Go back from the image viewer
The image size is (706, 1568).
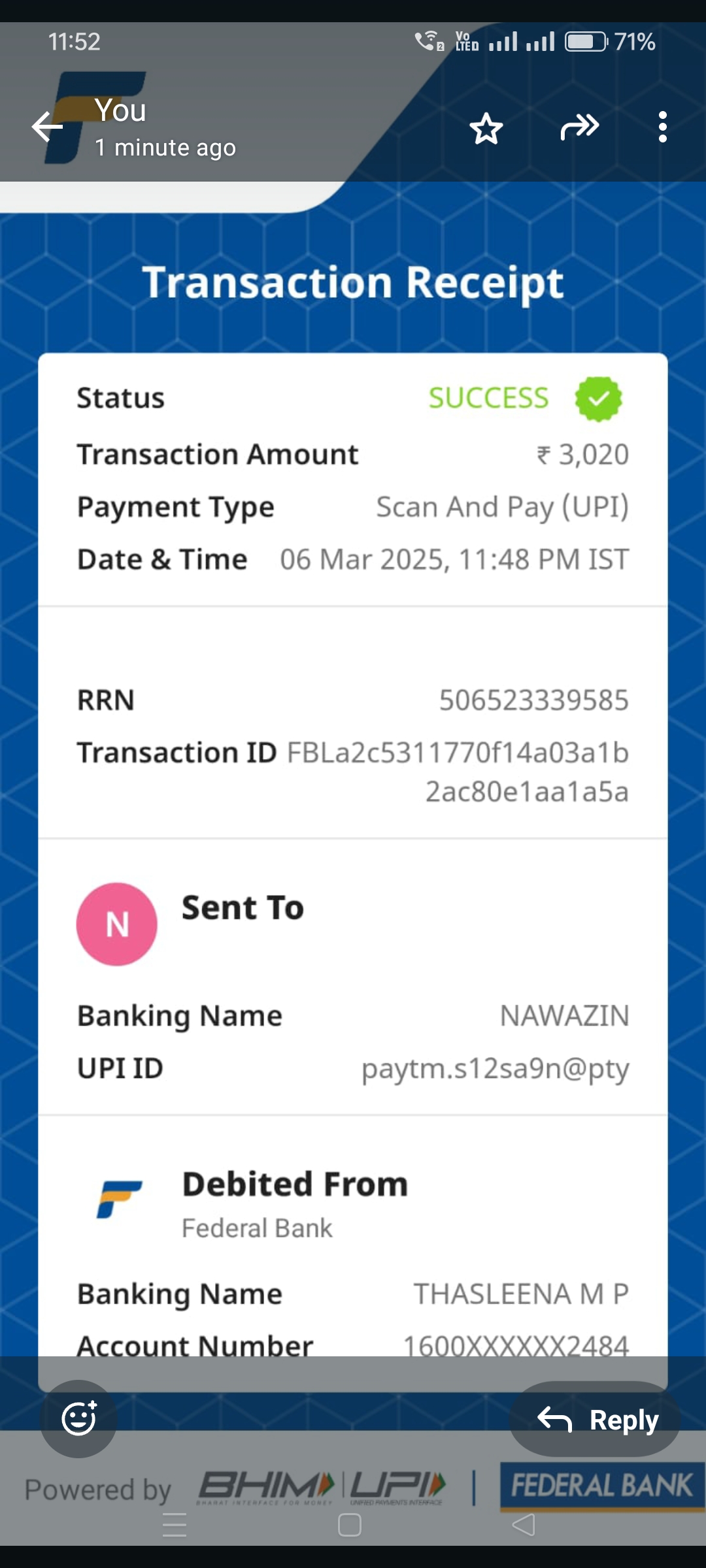click(47, 127)
